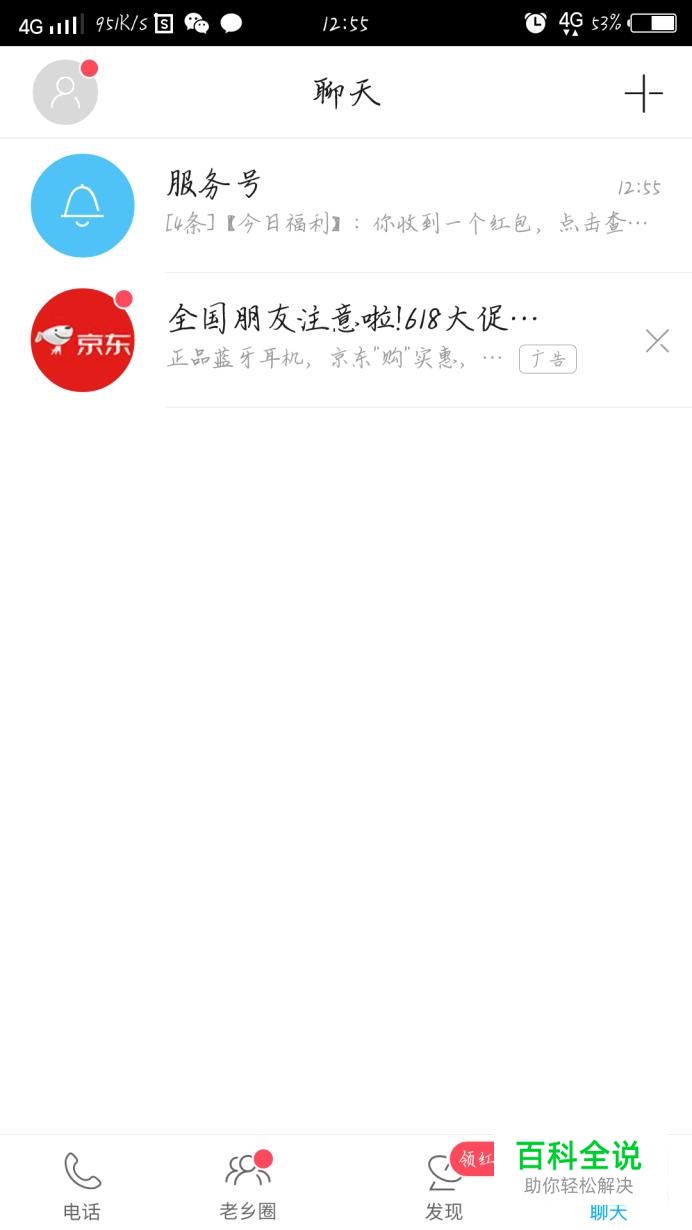This screenshot has height=1230, width=692.
Task: Open the profile avatar icon
Action: click(x=65, y=92)
